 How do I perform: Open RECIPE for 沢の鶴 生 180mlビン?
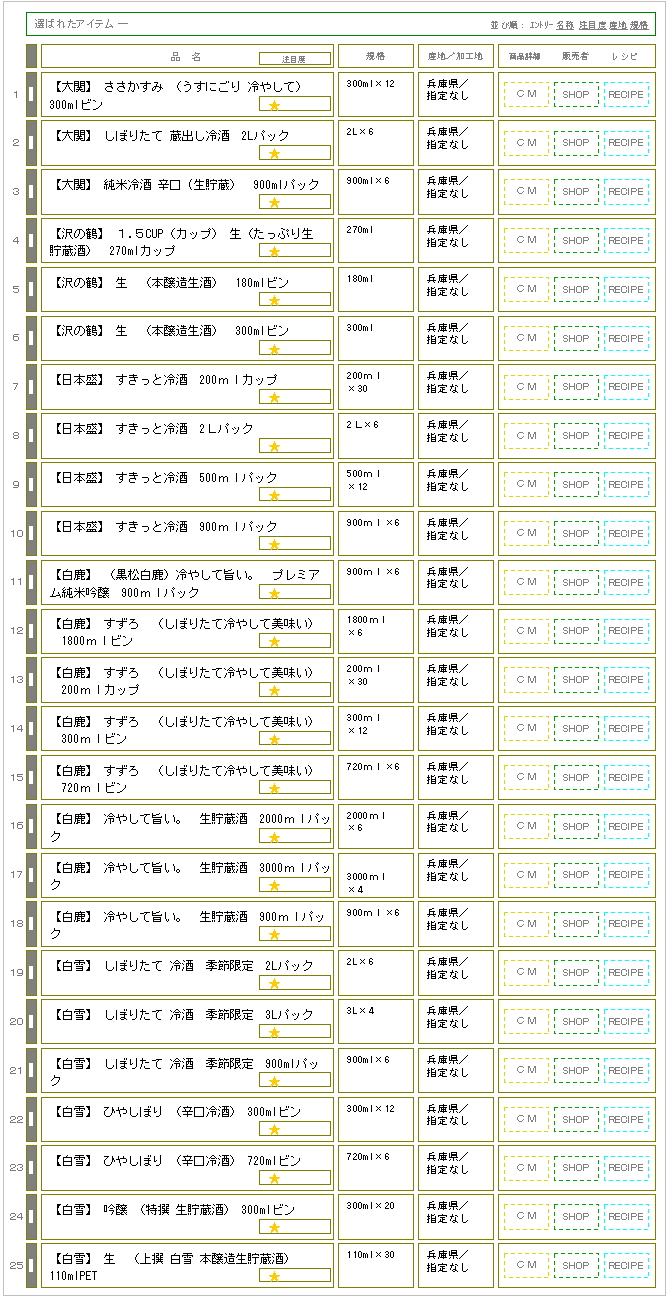(x=626, y=290)
